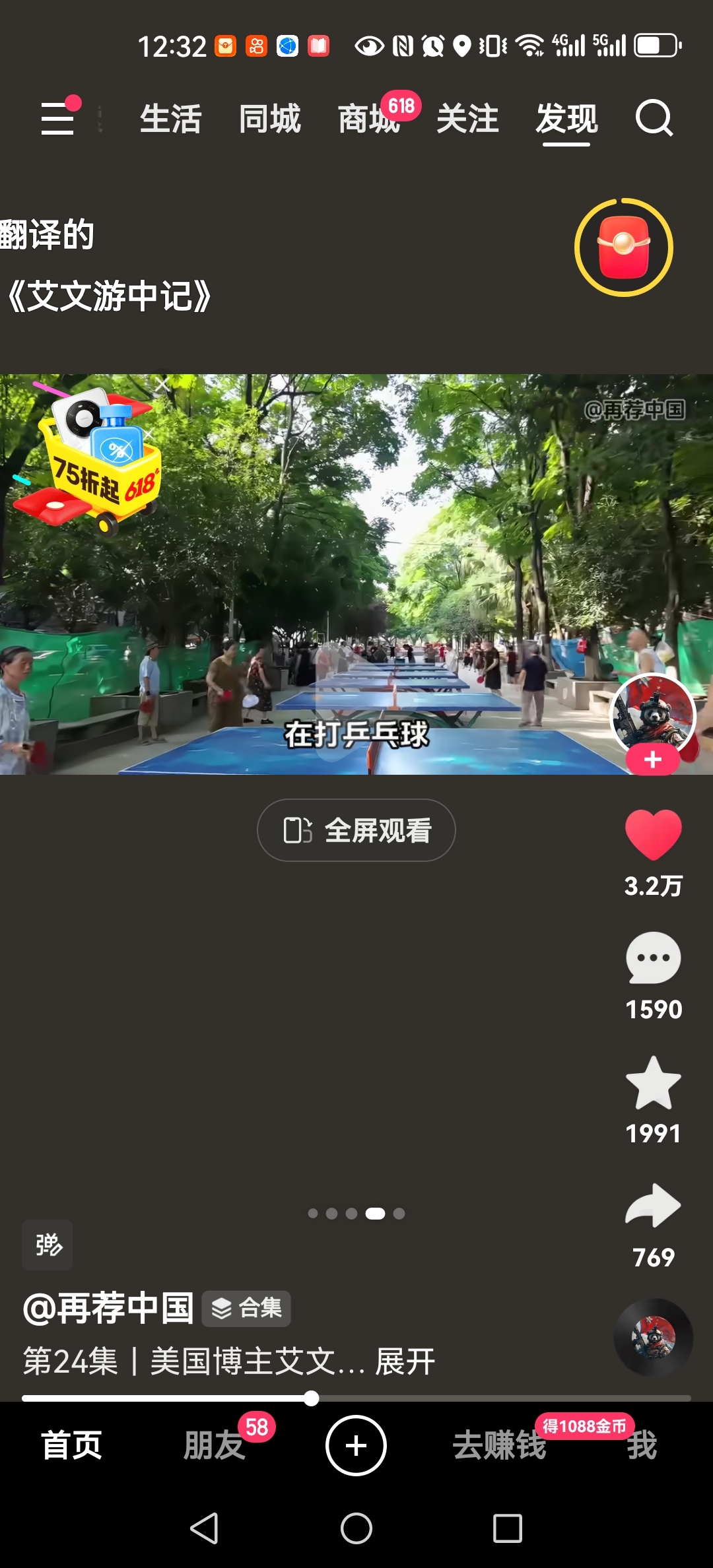Open the search magnifier icon
This screenshot has width=713, height=1568.
click(x=654, y=118)
